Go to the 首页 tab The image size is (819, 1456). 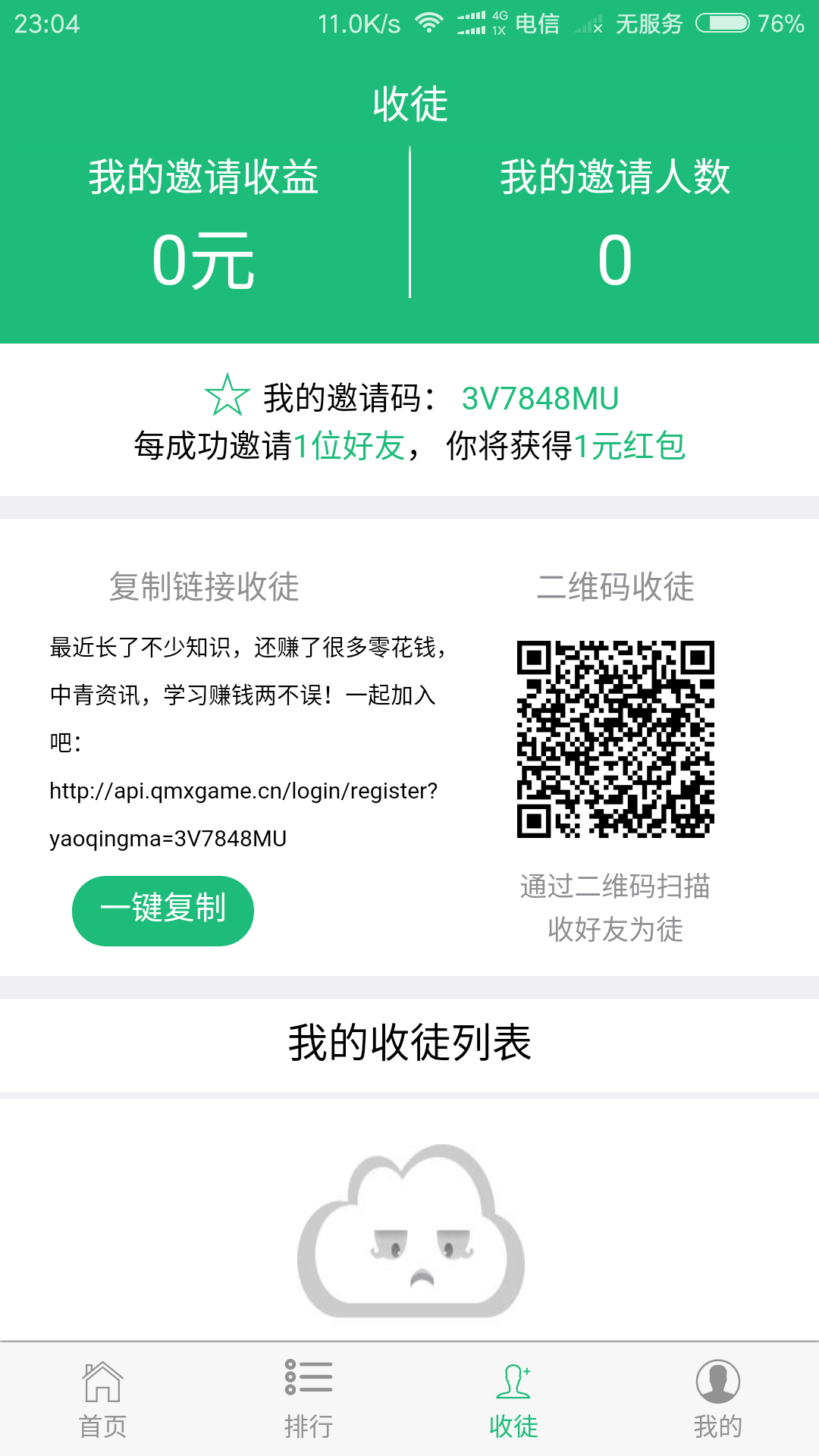[102, 1400]
